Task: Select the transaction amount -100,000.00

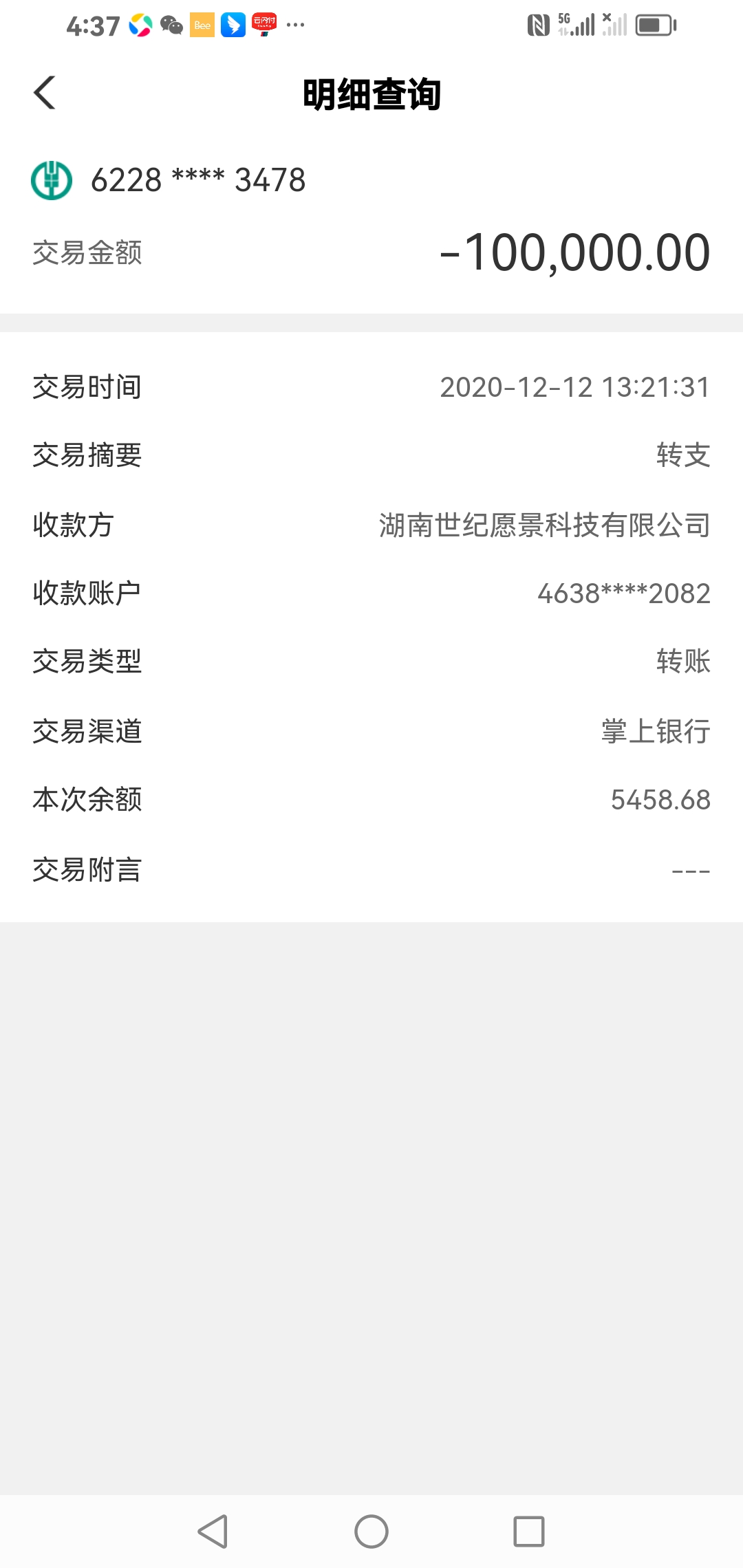Action: 574,253
